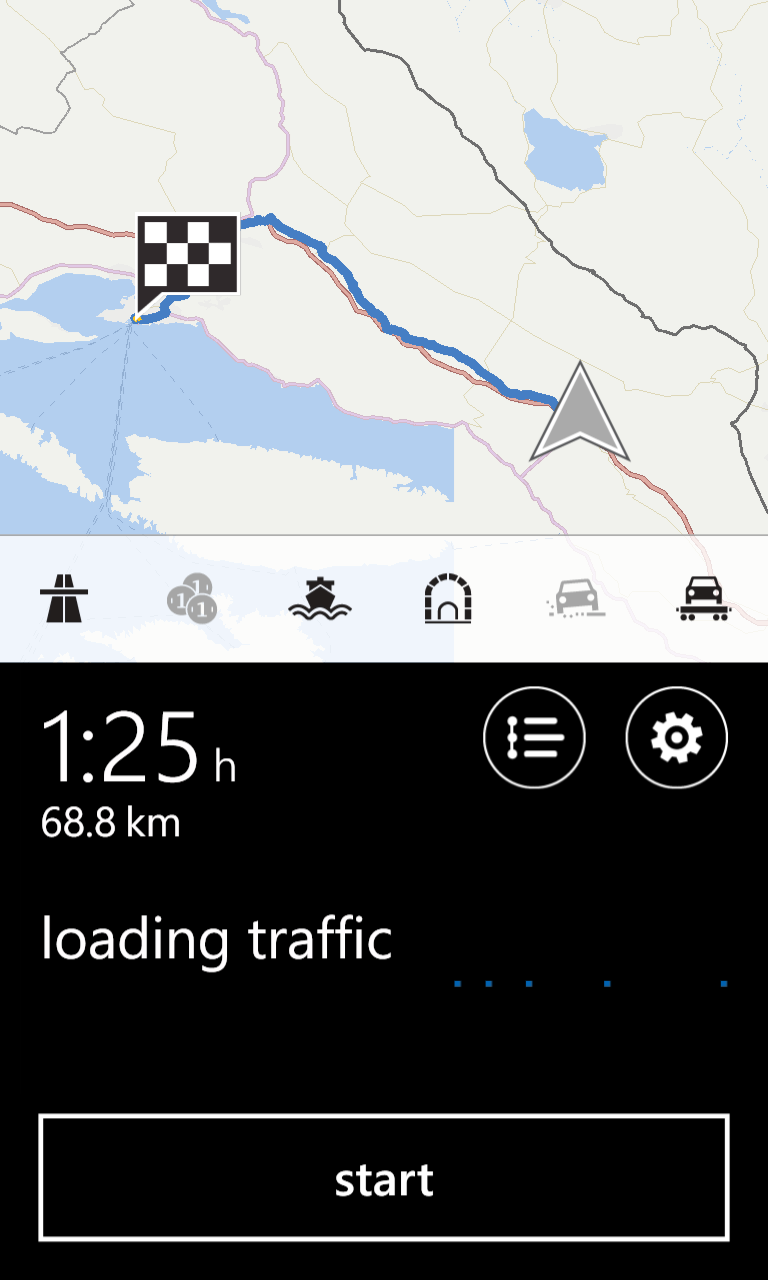This screenshot has width=768, height=1280.
Task: Toggle the tunnels route option
Action: [x=447, y=599]
